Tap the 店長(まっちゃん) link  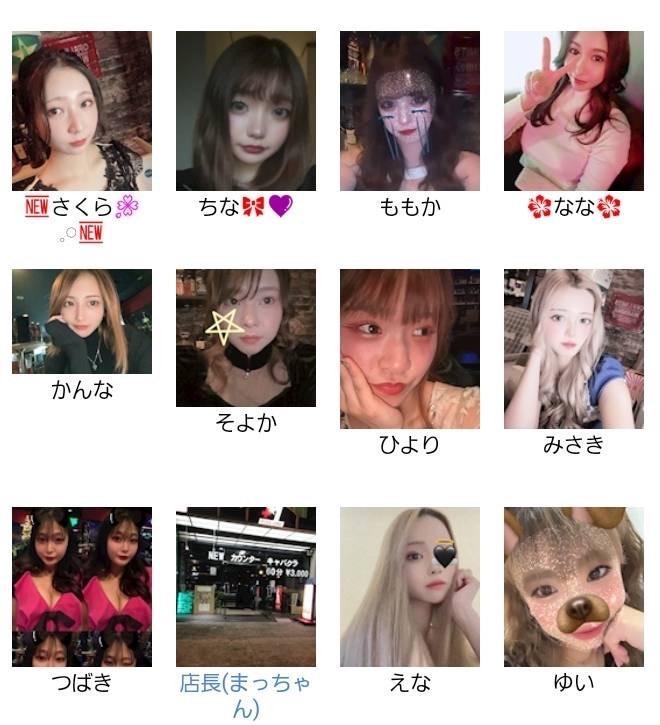click(246, 696)
